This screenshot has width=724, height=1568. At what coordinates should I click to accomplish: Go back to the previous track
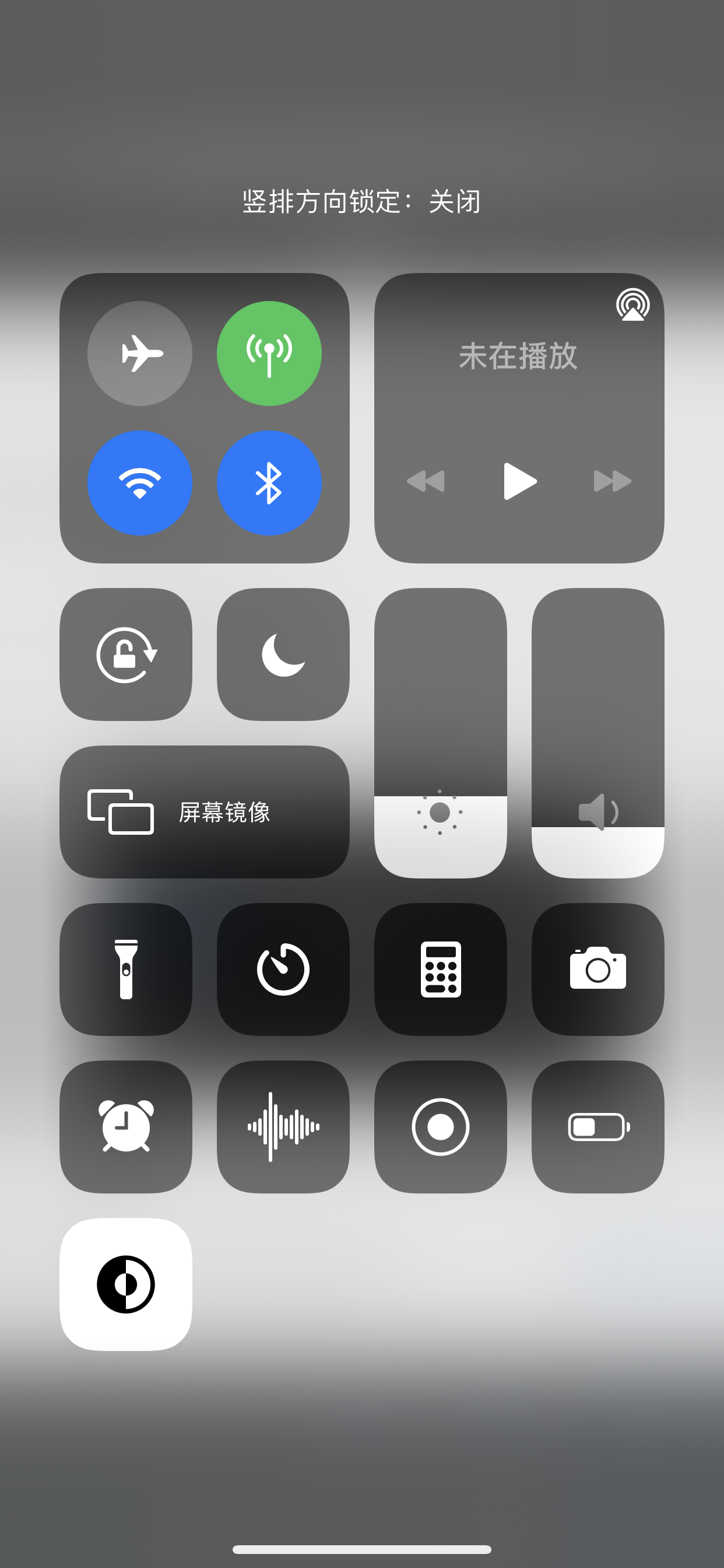[x=426, y=481]
